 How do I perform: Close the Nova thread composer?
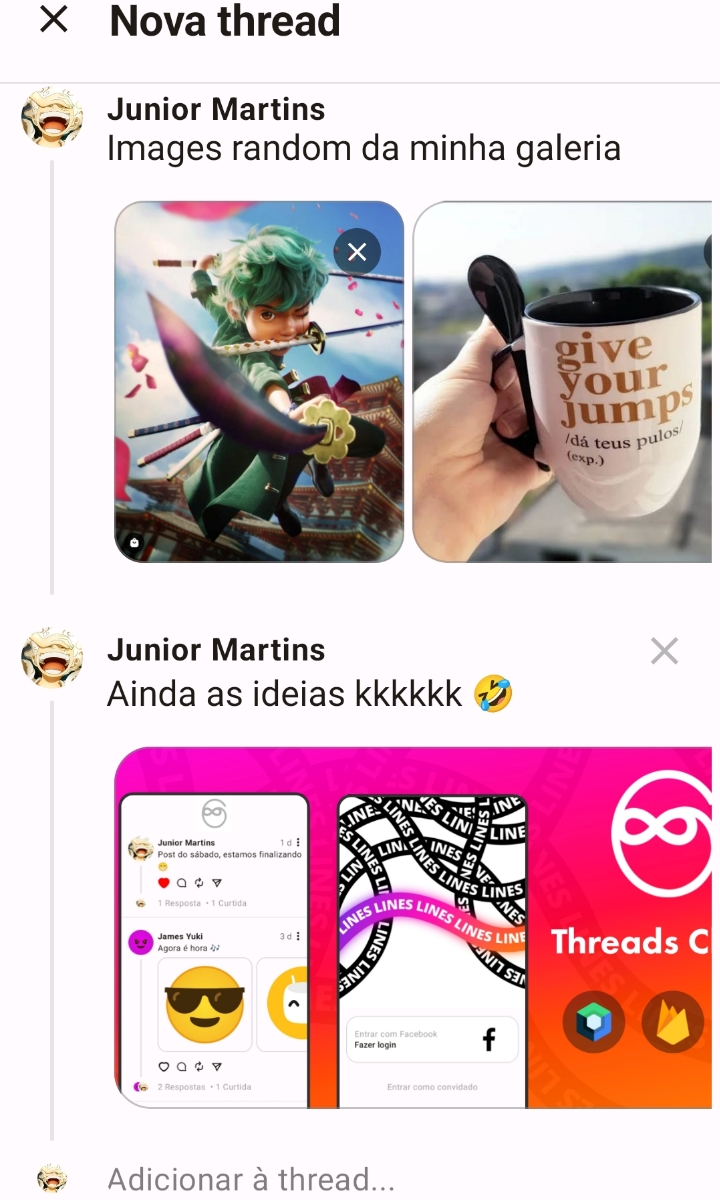click(x=53, y=20)
